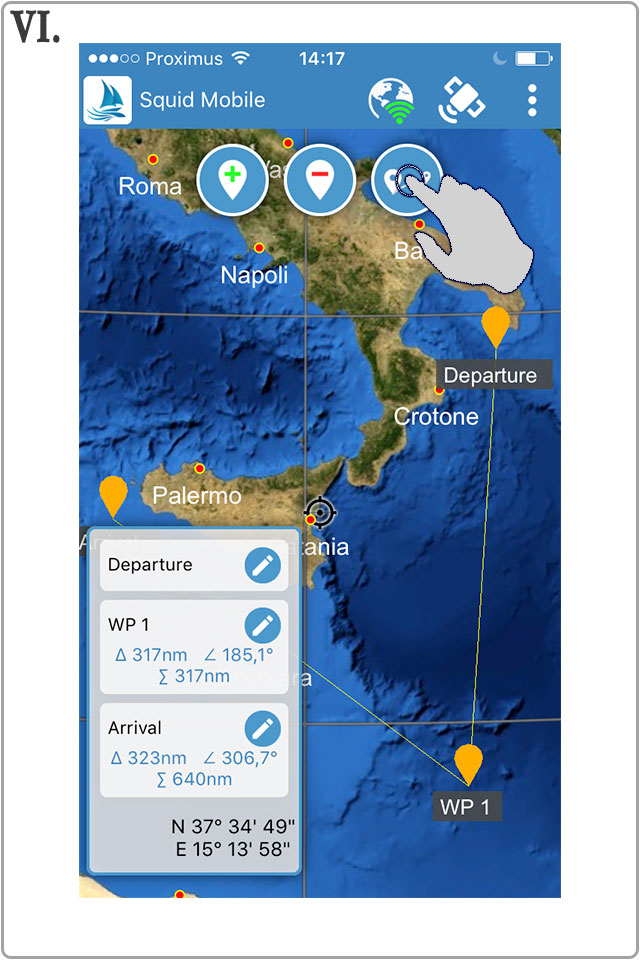Remove a waypoint with the red minus pin

(x=320, y=180)
